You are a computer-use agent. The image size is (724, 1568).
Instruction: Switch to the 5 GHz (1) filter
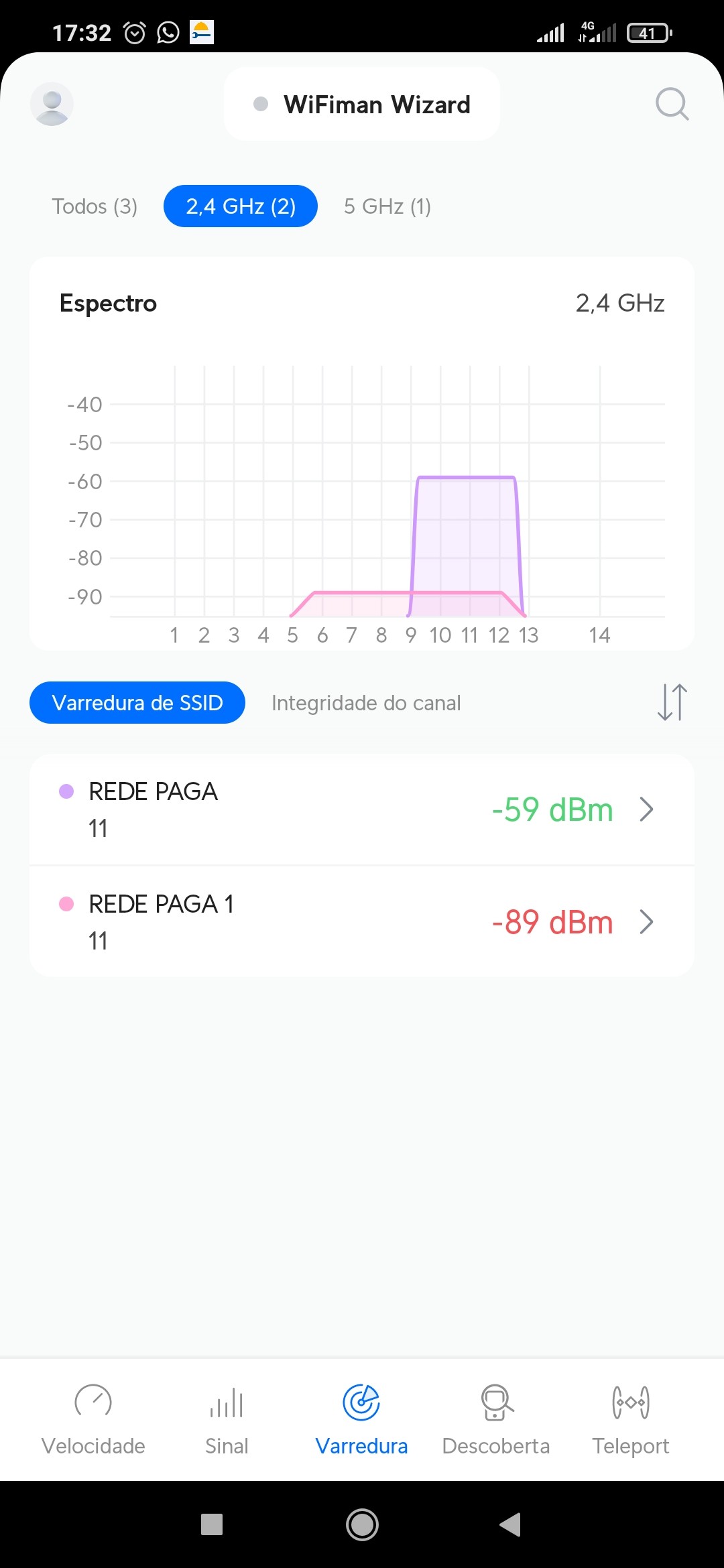click(x=387, y=206)
